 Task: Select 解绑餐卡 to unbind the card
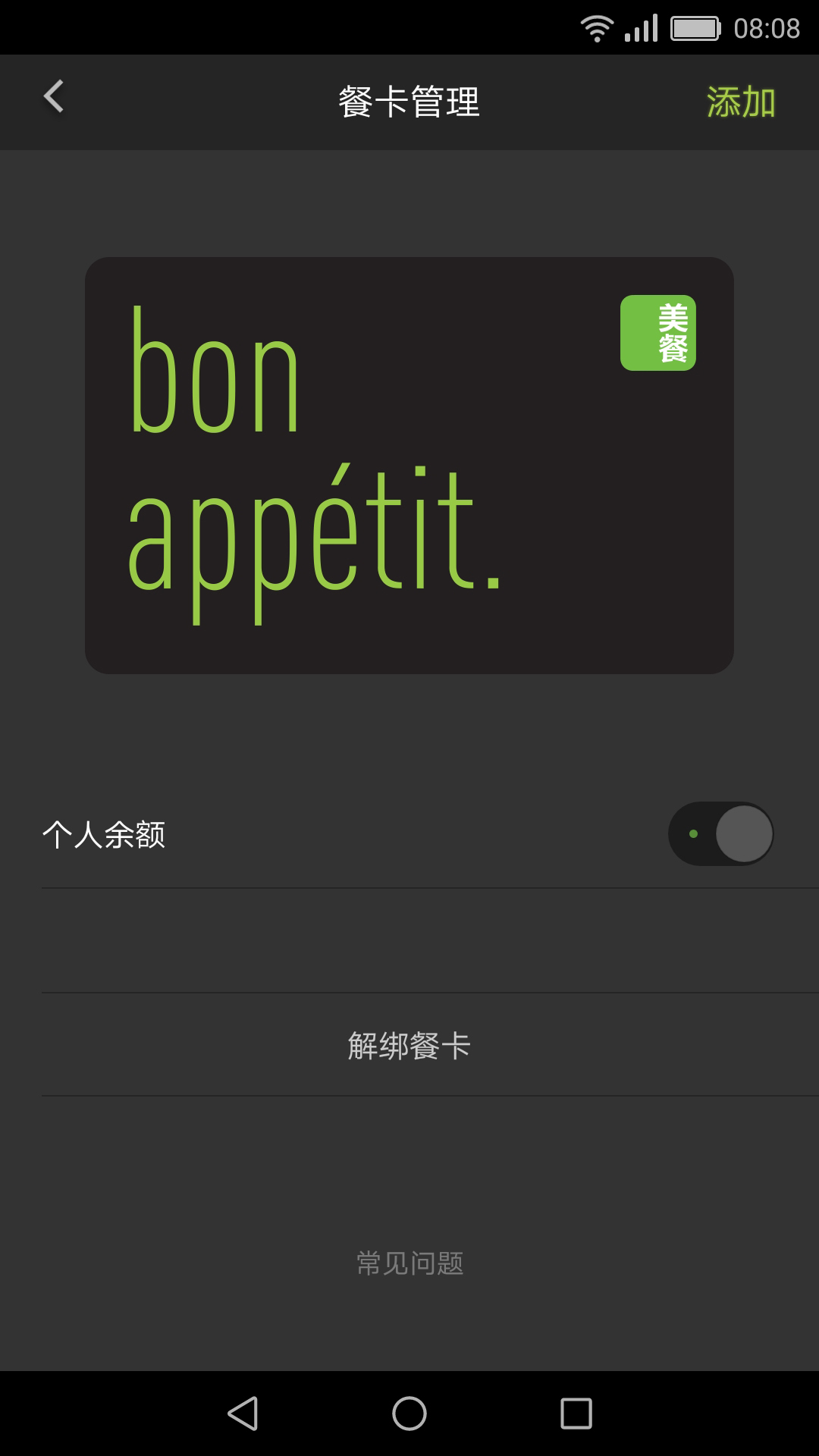tap(409, 1046)
